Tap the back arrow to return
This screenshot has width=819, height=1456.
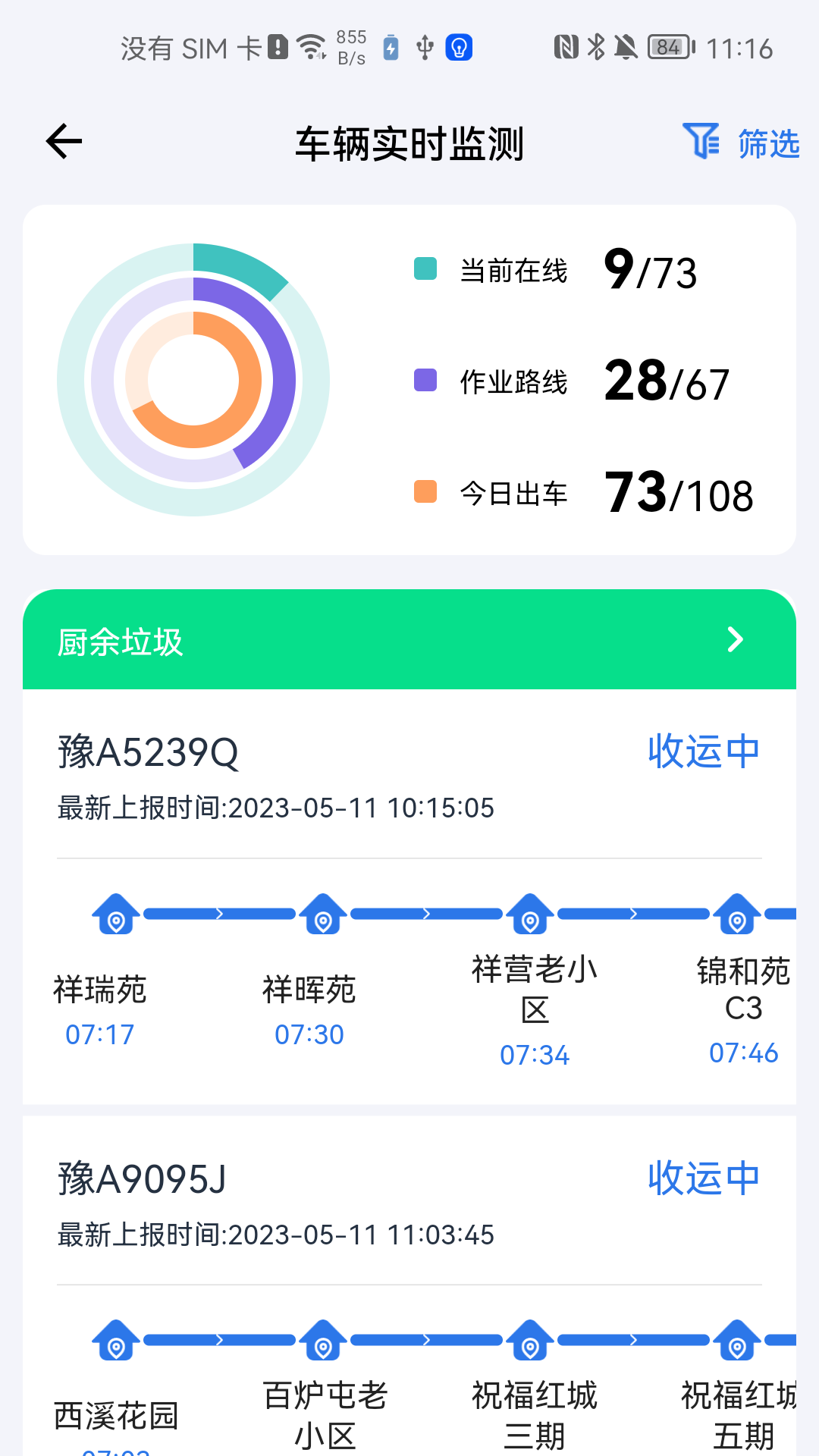click(x=63, y=141)
